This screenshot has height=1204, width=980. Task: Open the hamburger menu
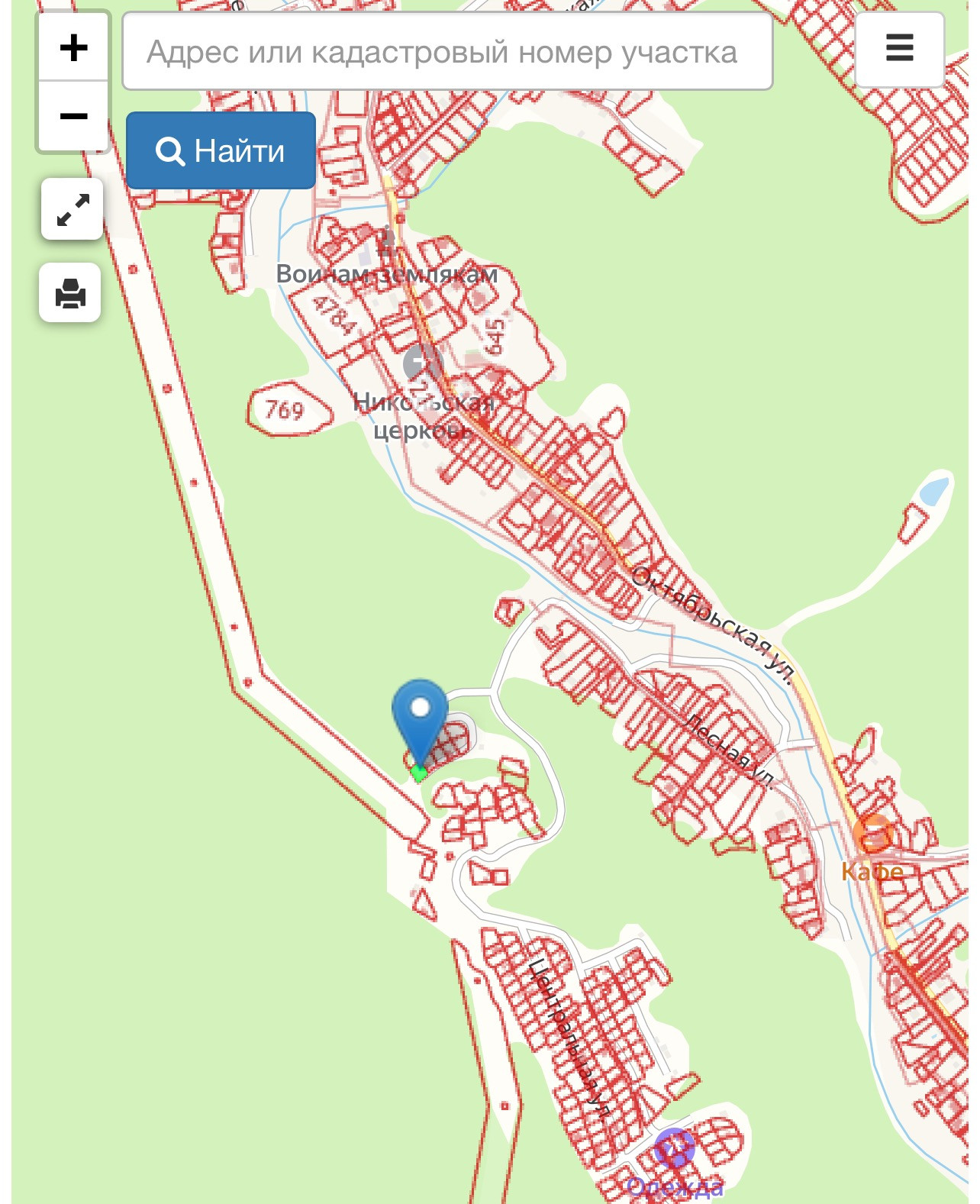point(899,49)
